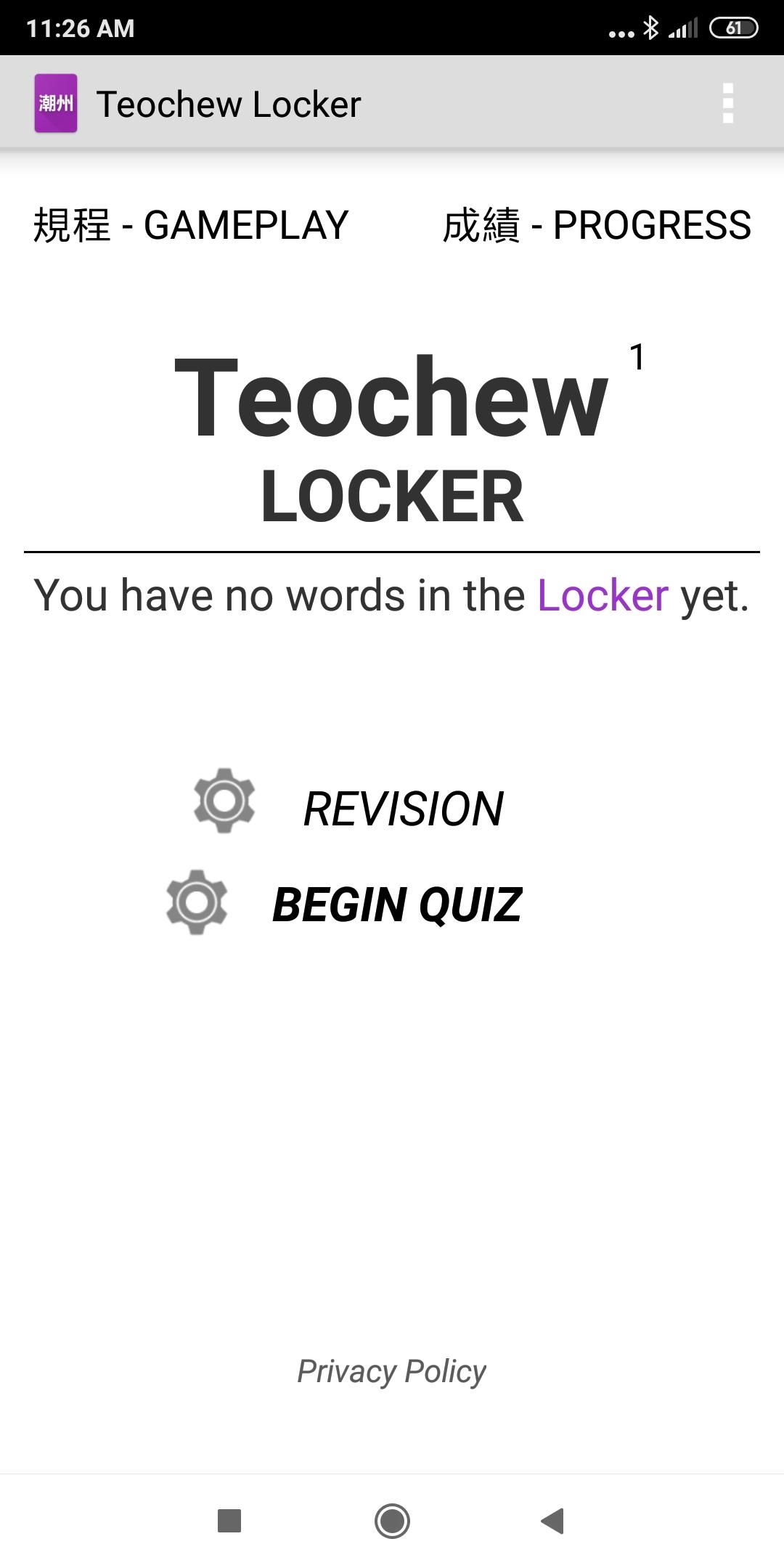The height and width of the screenshot is (1568, 784).
Task: Tap the purple Locker link
Action: pyautogui.click(x=602, y=596)
